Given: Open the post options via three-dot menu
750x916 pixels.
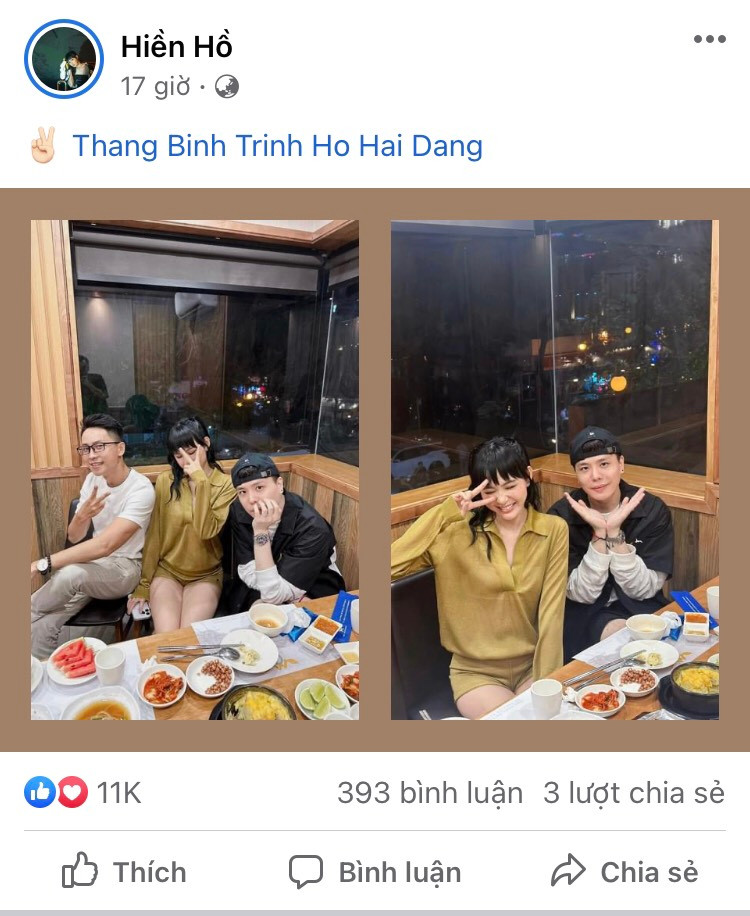Looking at the screenshot, I should 711,38.
